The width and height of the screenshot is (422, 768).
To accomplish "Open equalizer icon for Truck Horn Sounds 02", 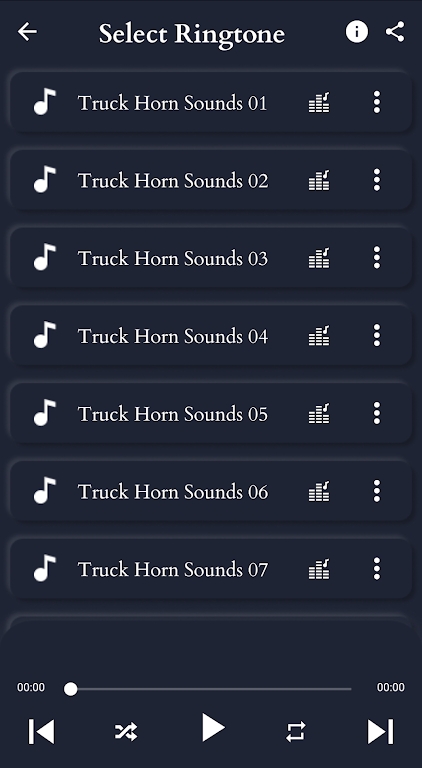I will 319,180.
